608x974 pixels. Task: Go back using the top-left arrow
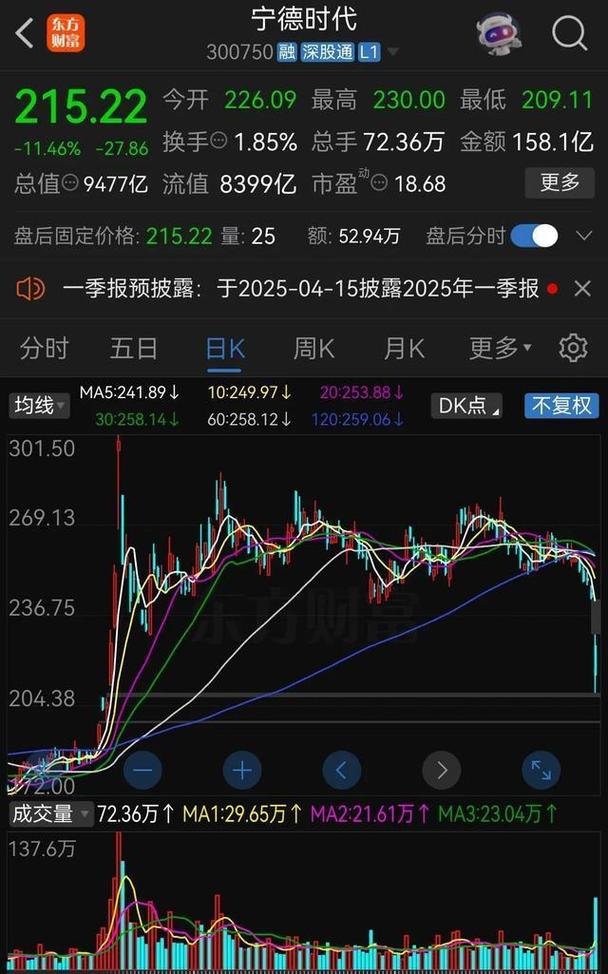coord(25,33)
